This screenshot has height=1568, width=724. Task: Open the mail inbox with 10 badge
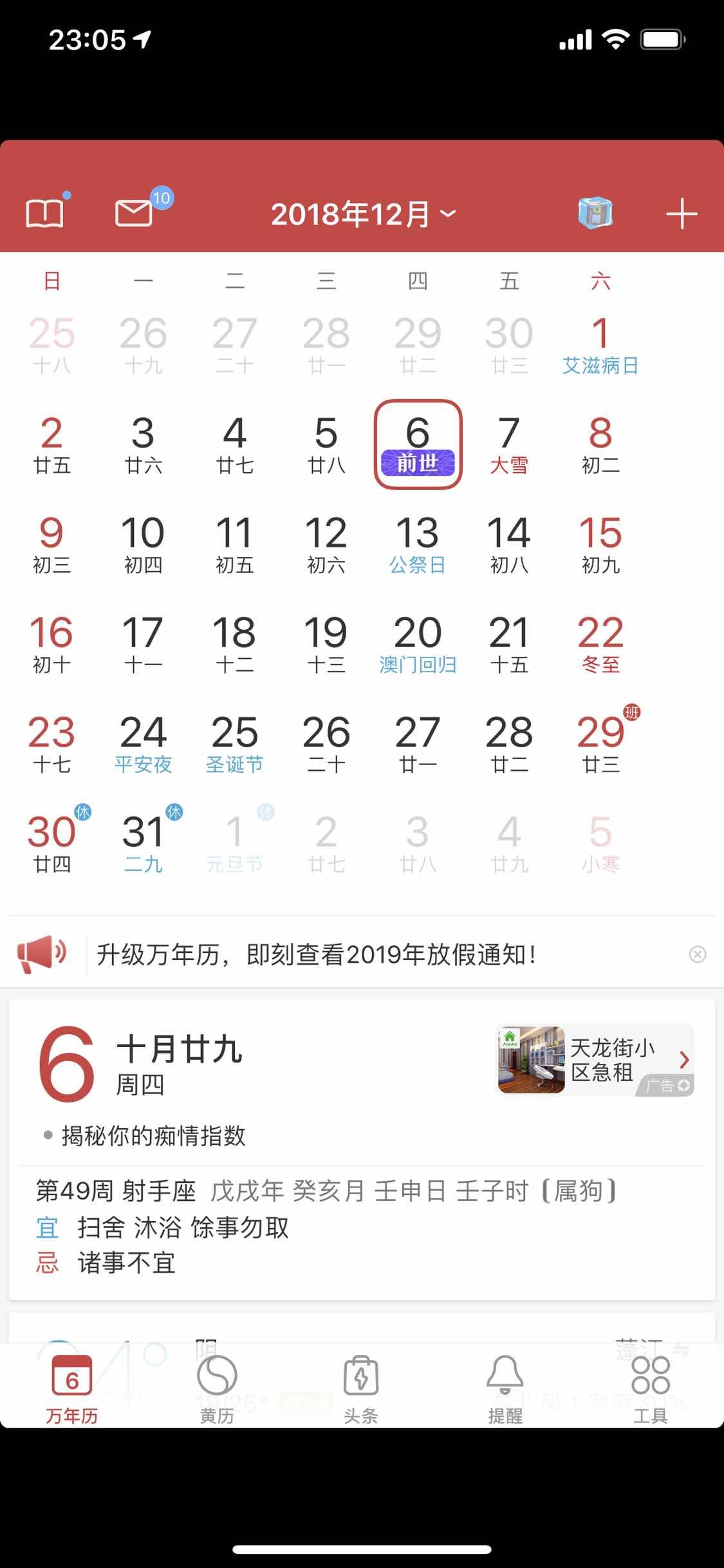point(135,213)
